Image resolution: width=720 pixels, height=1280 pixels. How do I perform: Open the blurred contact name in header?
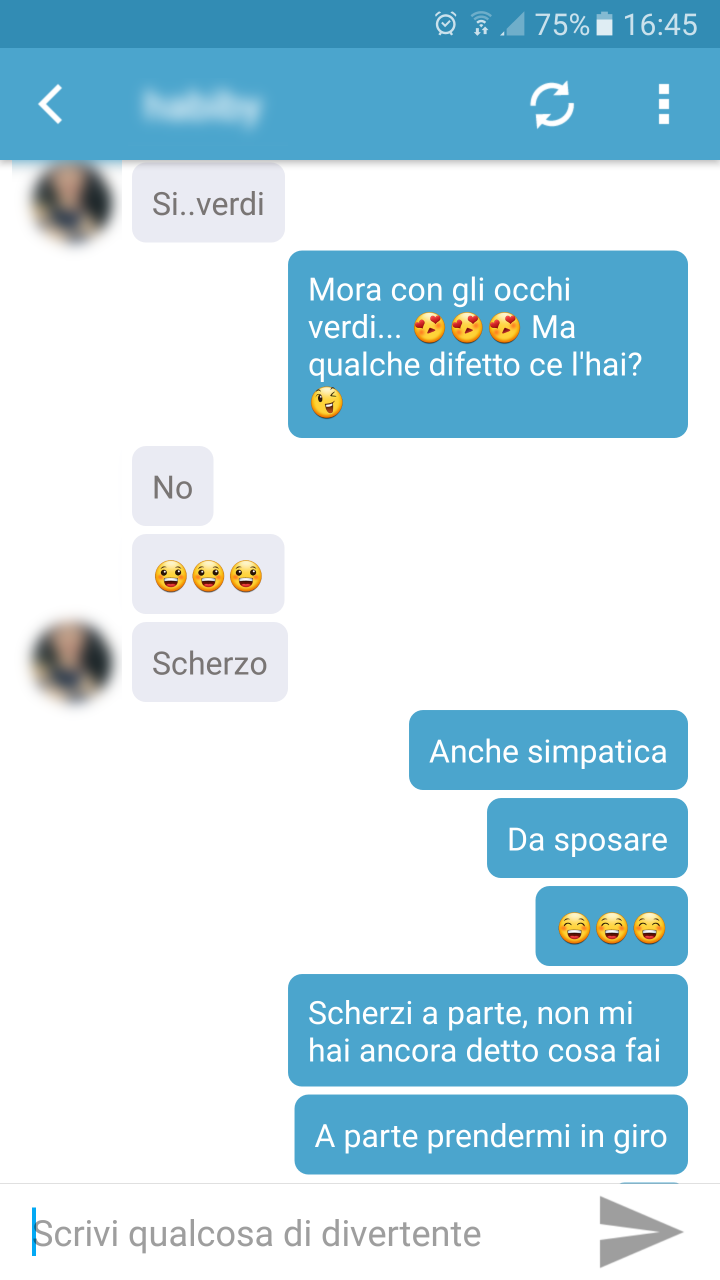(x=203, y=104)
